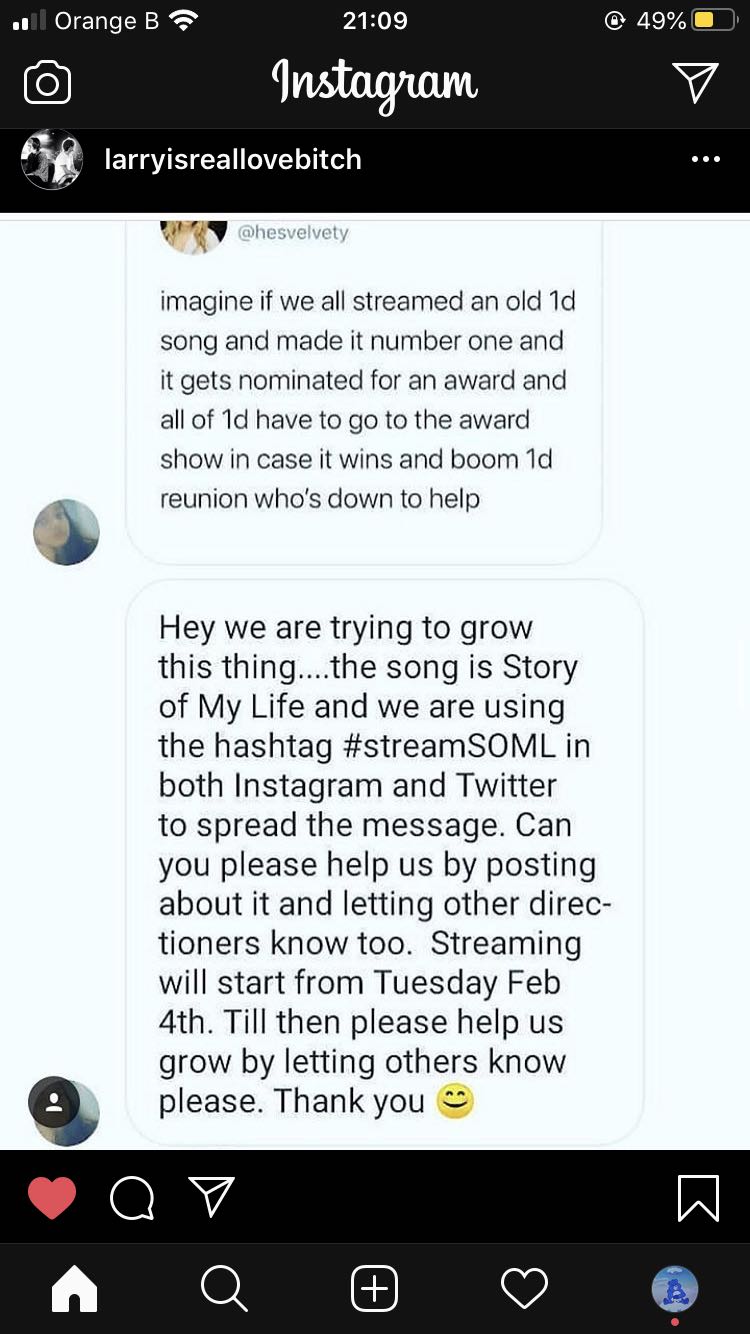The height and width of the screenshot is (1334, 750).
Task: Open larryisreallovebitch username link
Action: [233, 160]
